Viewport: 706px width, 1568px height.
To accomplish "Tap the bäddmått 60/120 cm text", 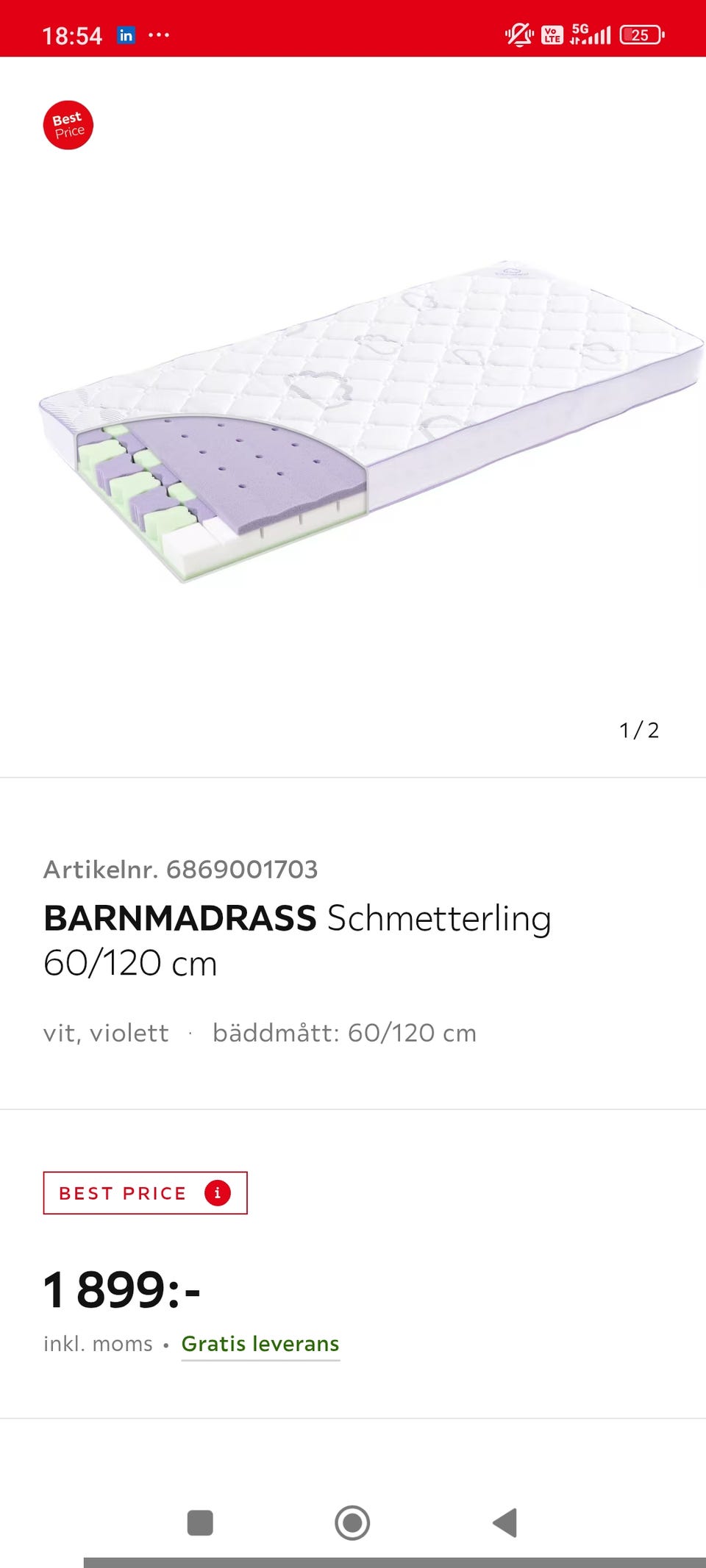I will [344, 1033].
